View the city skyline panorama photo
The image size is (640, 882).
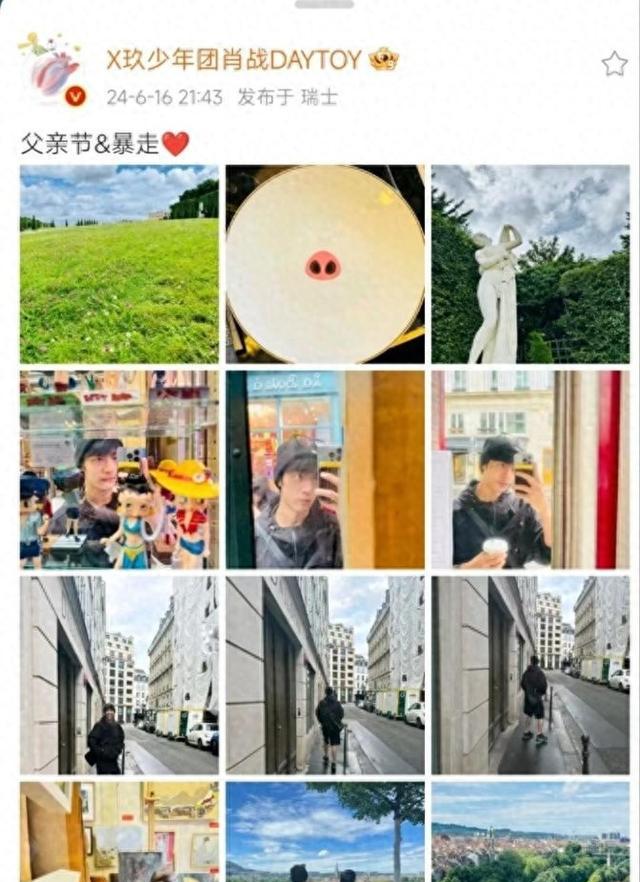coord(531,832)
